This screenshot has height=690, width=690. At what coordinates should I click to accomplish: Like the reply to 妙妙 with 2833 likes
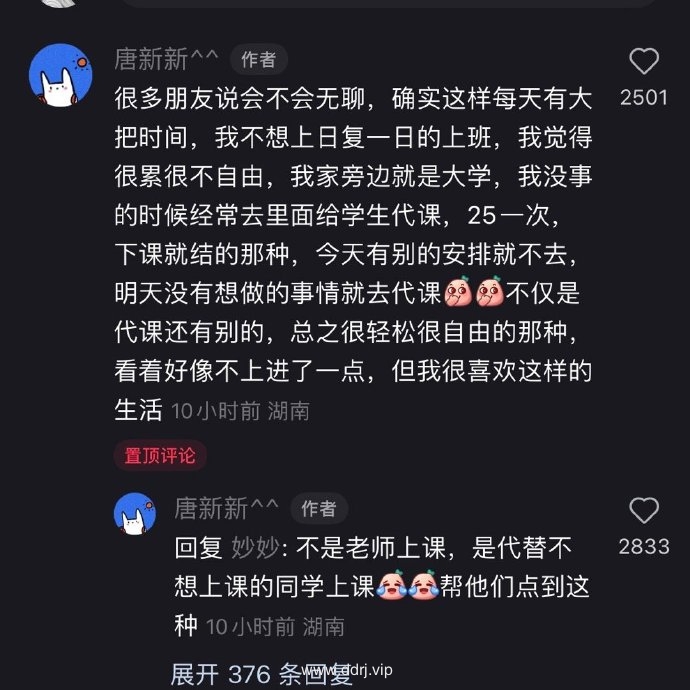(x=644, y=511)
